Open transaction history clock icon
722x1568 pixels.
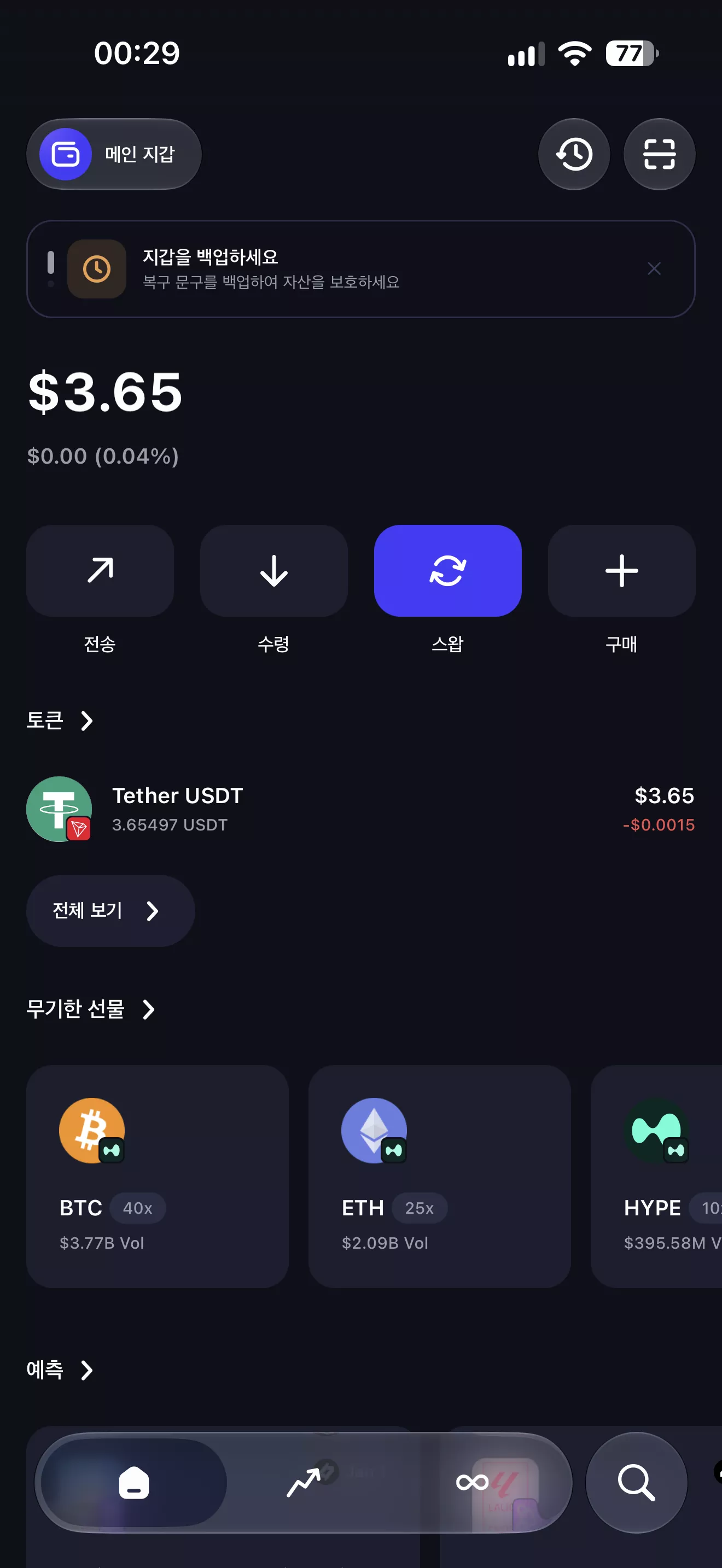pos(574,154)
